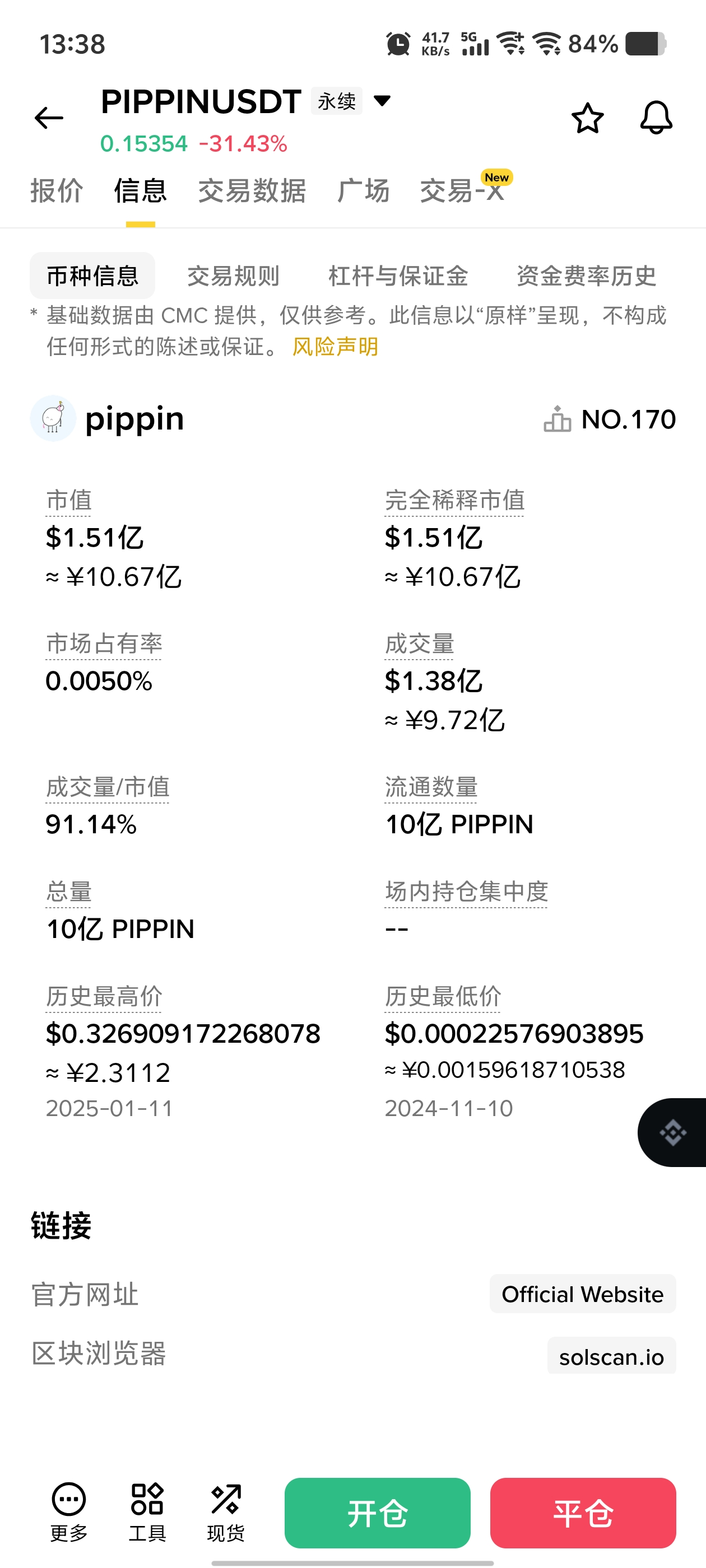
Task: Tap the 开仓 button
Action: pos(377,1513)
